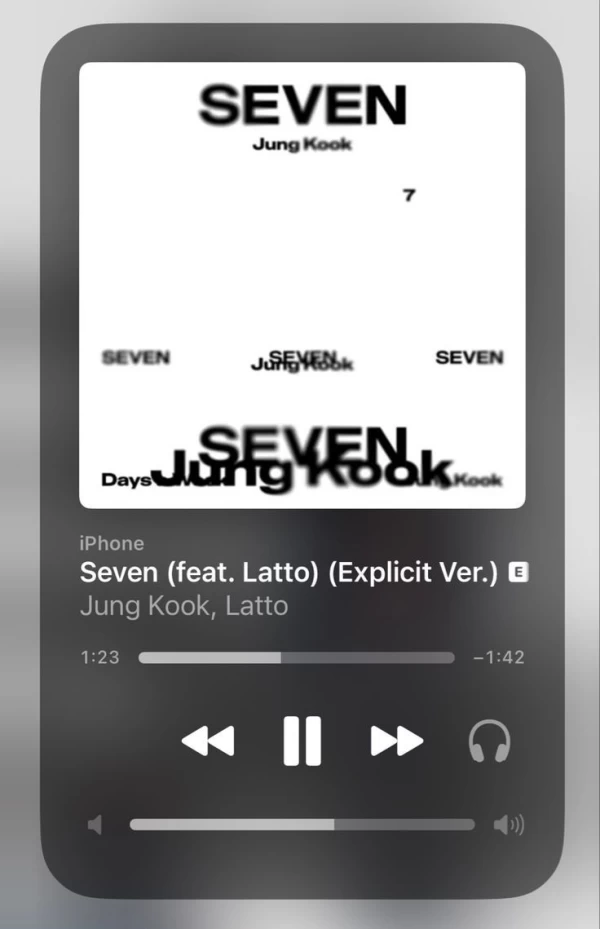Tap the volume slider

coord(302,825)
